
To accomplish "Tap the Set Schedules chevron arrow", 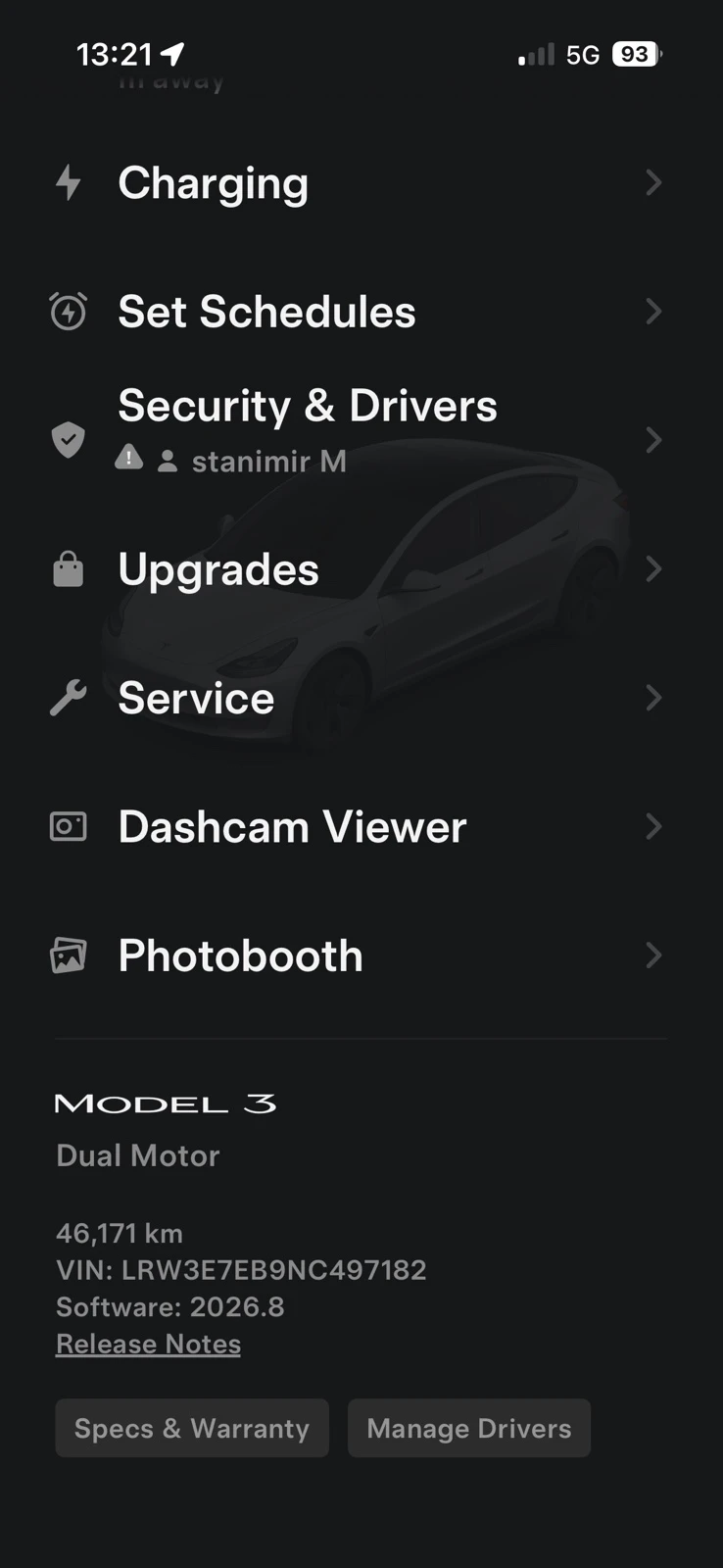I will tap(653, 311).
